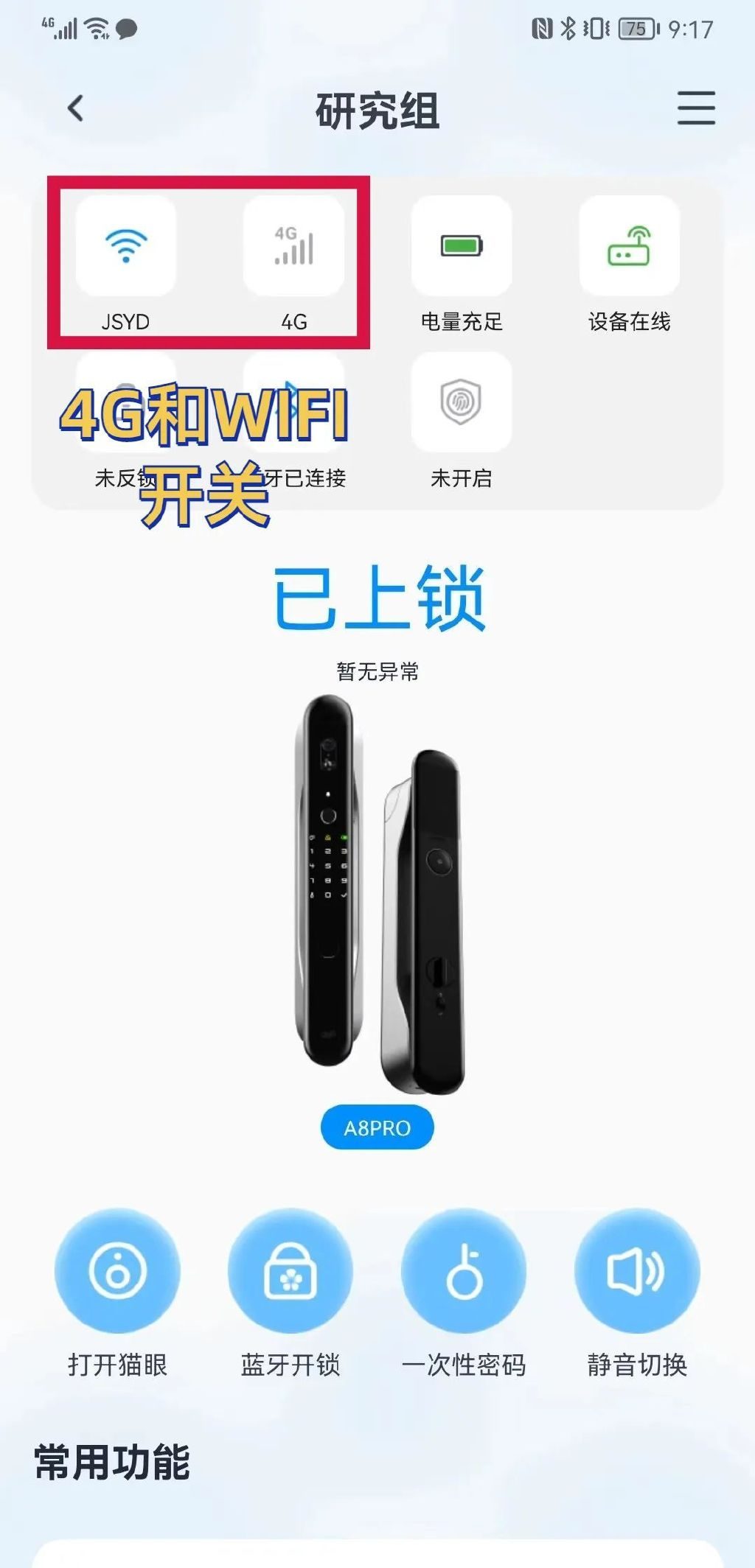Open the hamburger menu at top right
The width and height of the screenshot is (755, 1568).
pos(696,108)
